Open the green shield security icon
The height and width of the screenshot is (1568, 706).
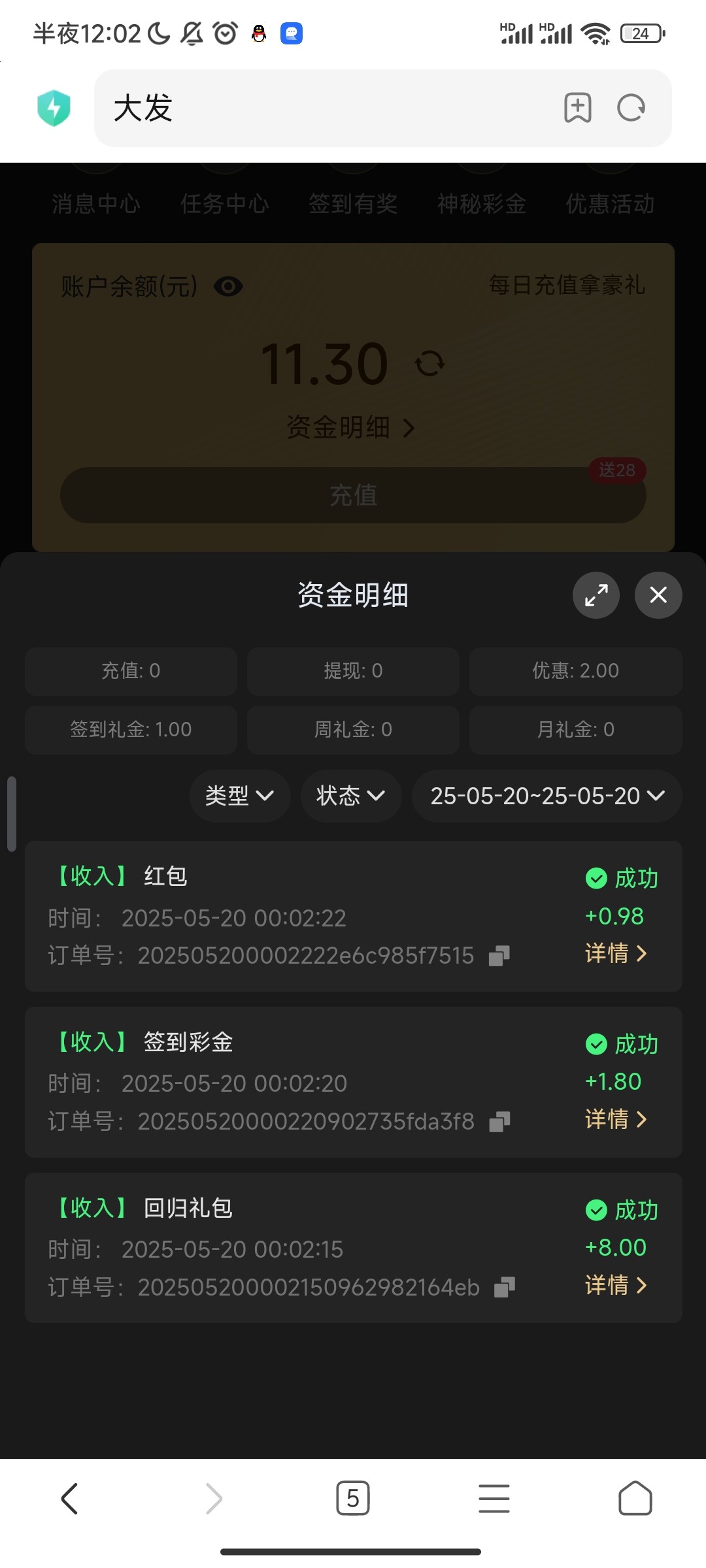tap(54, 108)
